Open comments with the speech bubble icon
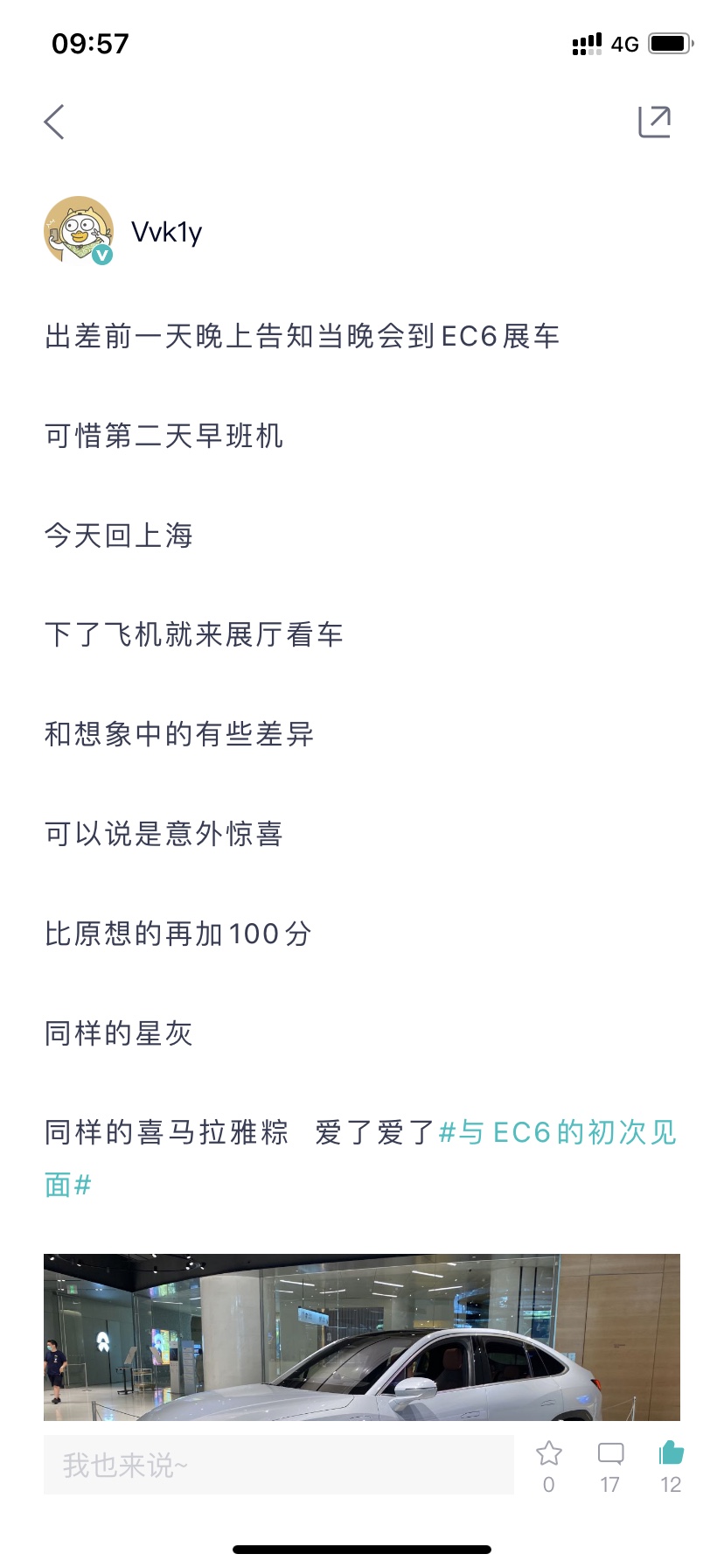 (x=609, y=1452)
